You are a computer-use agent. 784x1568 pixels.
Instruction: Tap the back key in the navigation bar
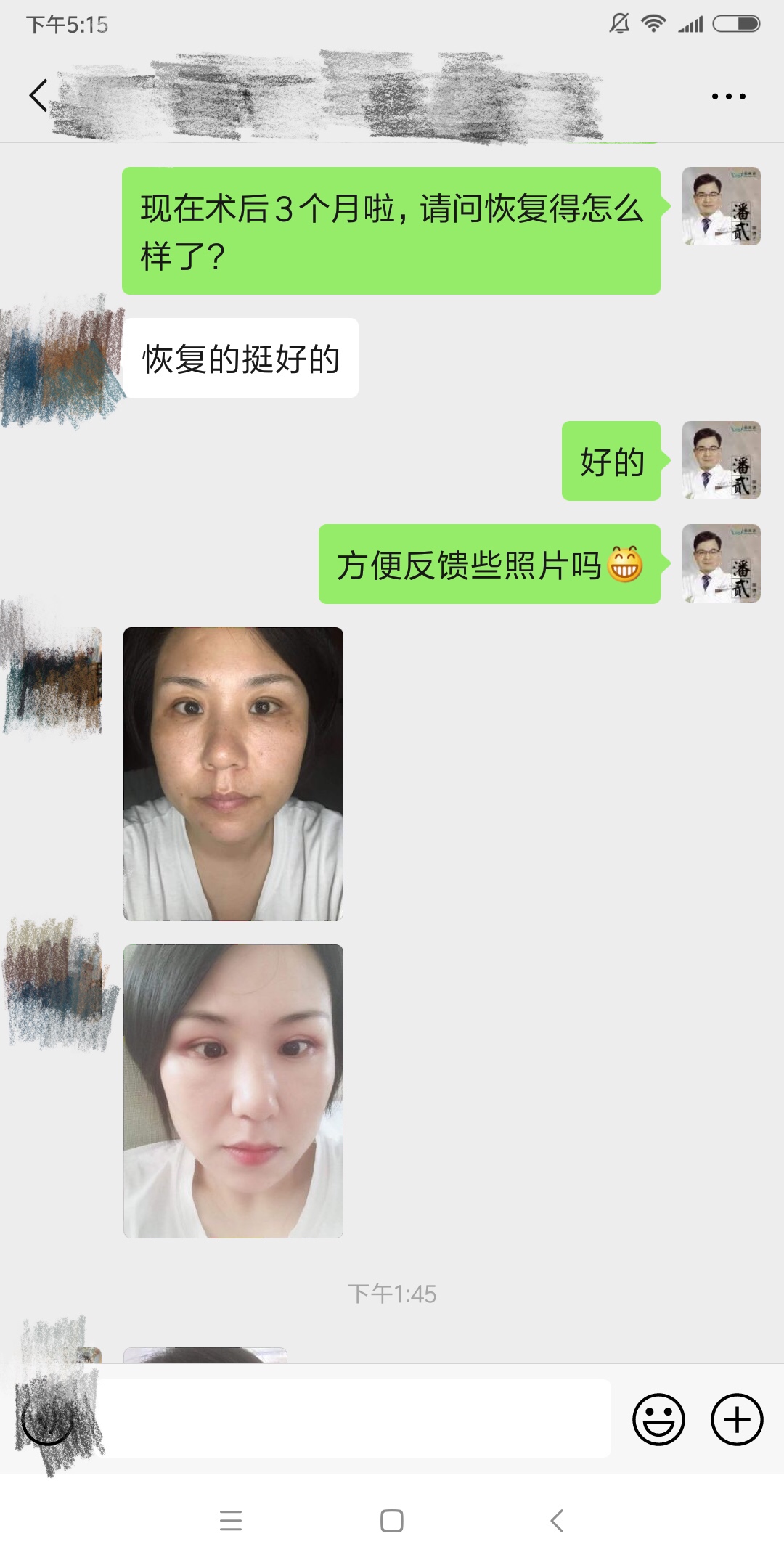point(556,1522)
